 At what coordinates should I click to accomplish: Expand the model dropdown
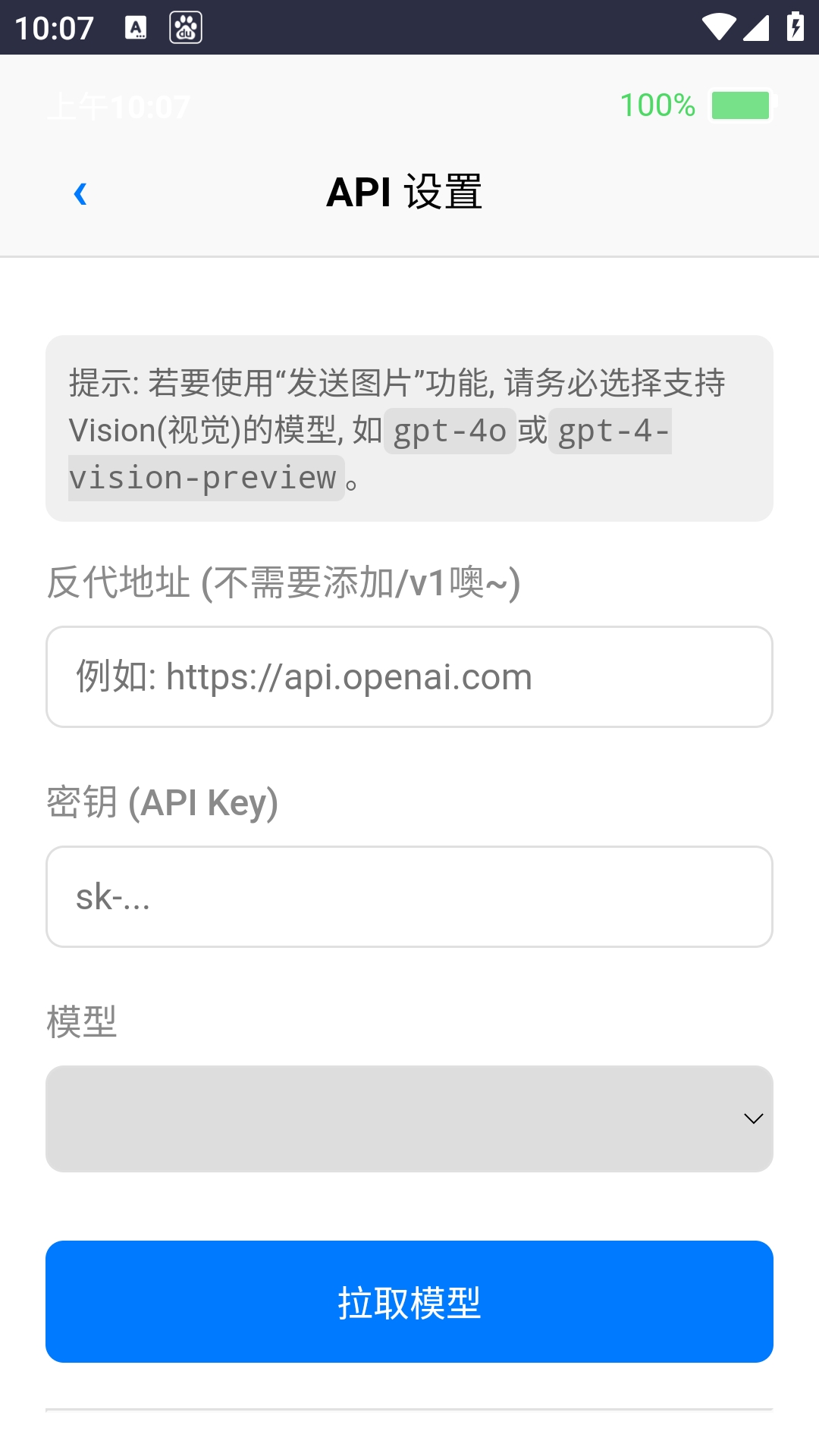point(409,1119)
